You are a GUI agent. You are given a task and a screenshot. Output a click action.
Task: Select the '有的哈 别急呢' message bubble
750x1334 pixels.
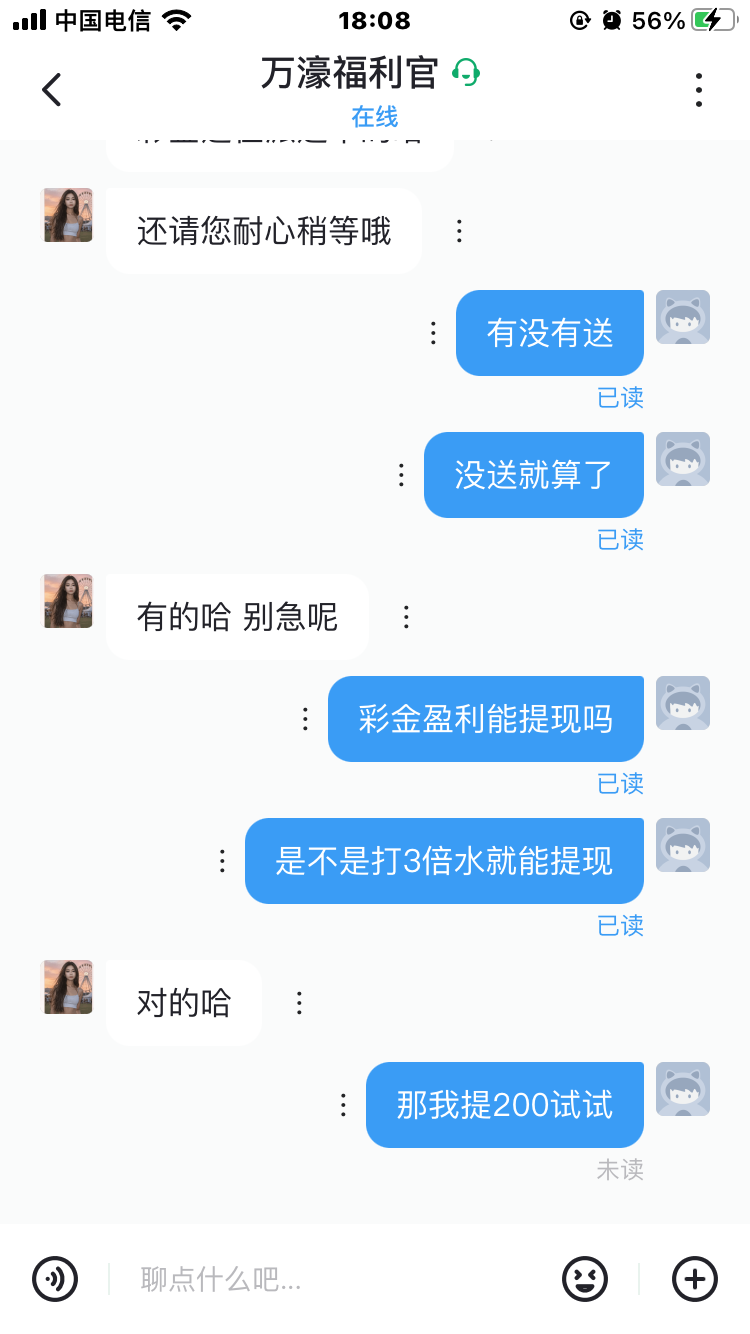[x=237, y=617]
